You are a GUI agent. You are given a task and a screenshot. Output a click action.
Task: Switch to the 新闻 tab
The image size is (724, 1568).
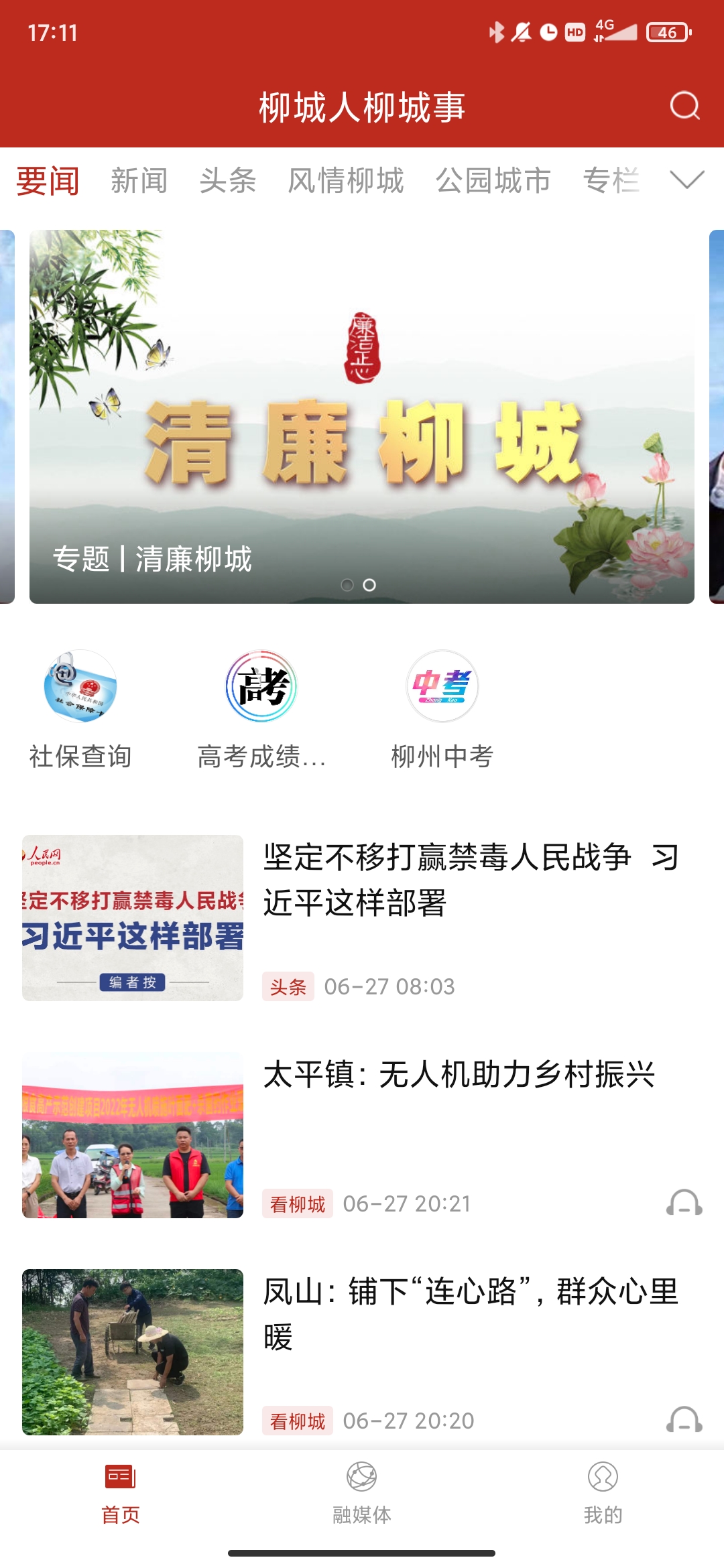(x=139, y=180)
